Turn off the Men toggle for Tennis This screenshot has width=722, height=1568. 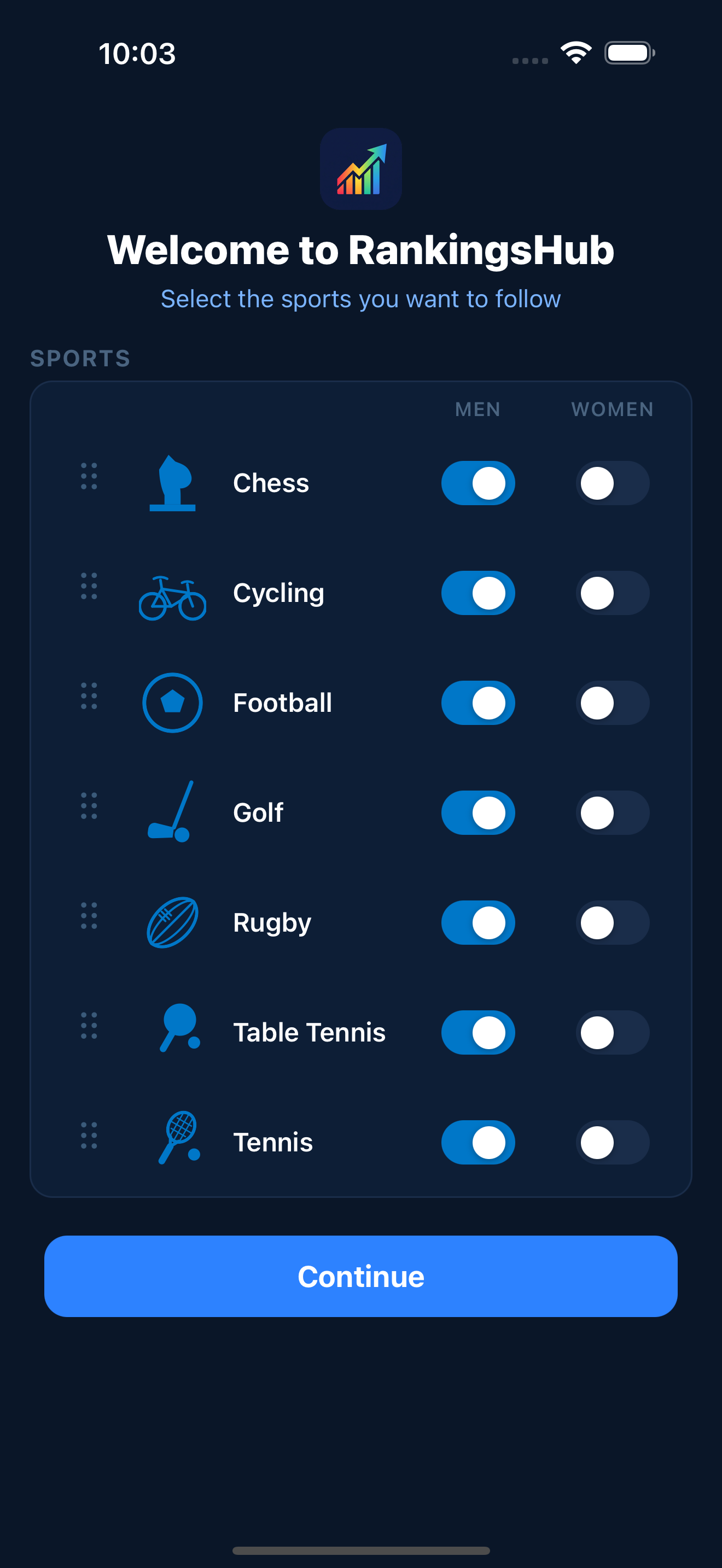pyautogui.click(x=478, y=1143)
